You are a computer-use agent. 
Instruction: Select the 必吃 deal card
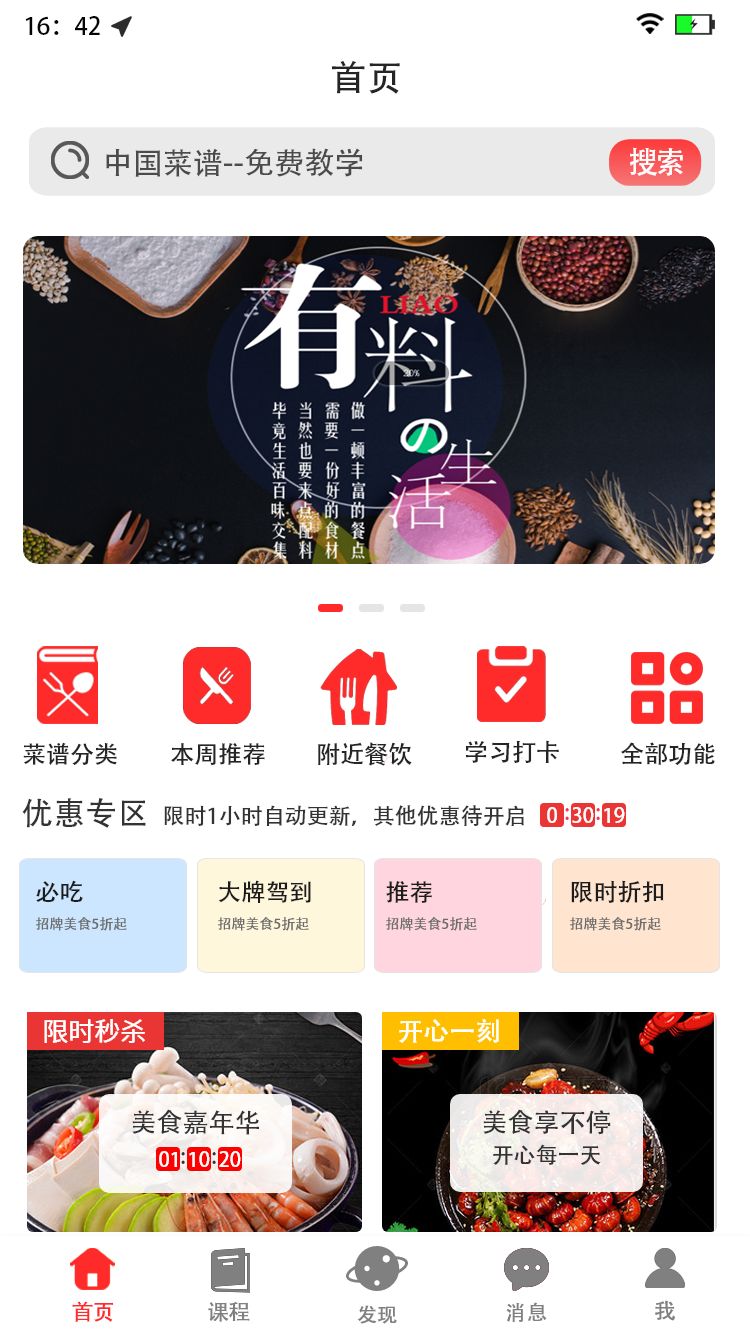pyautogui.click(x=103, y=915)
